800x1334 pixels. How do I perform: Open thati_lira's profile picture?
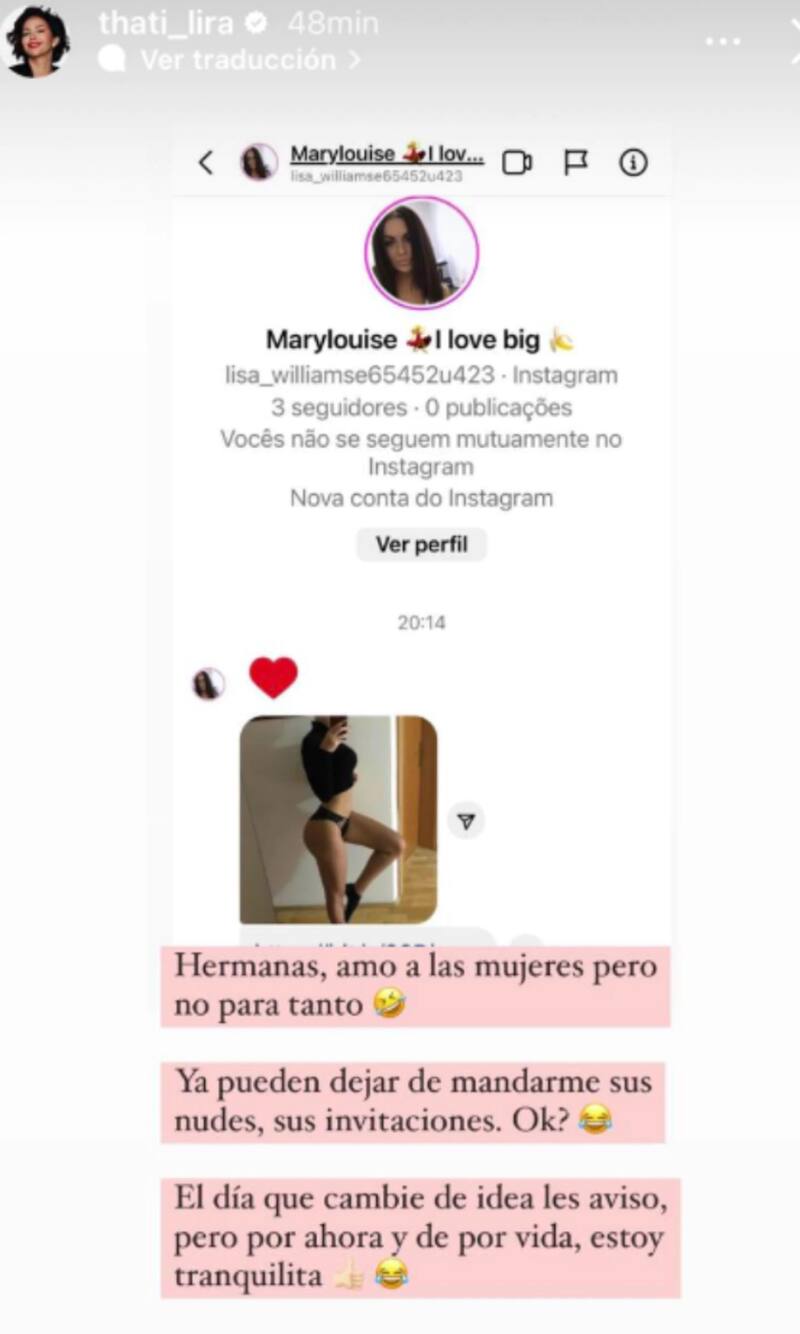[x=37, y=41]
